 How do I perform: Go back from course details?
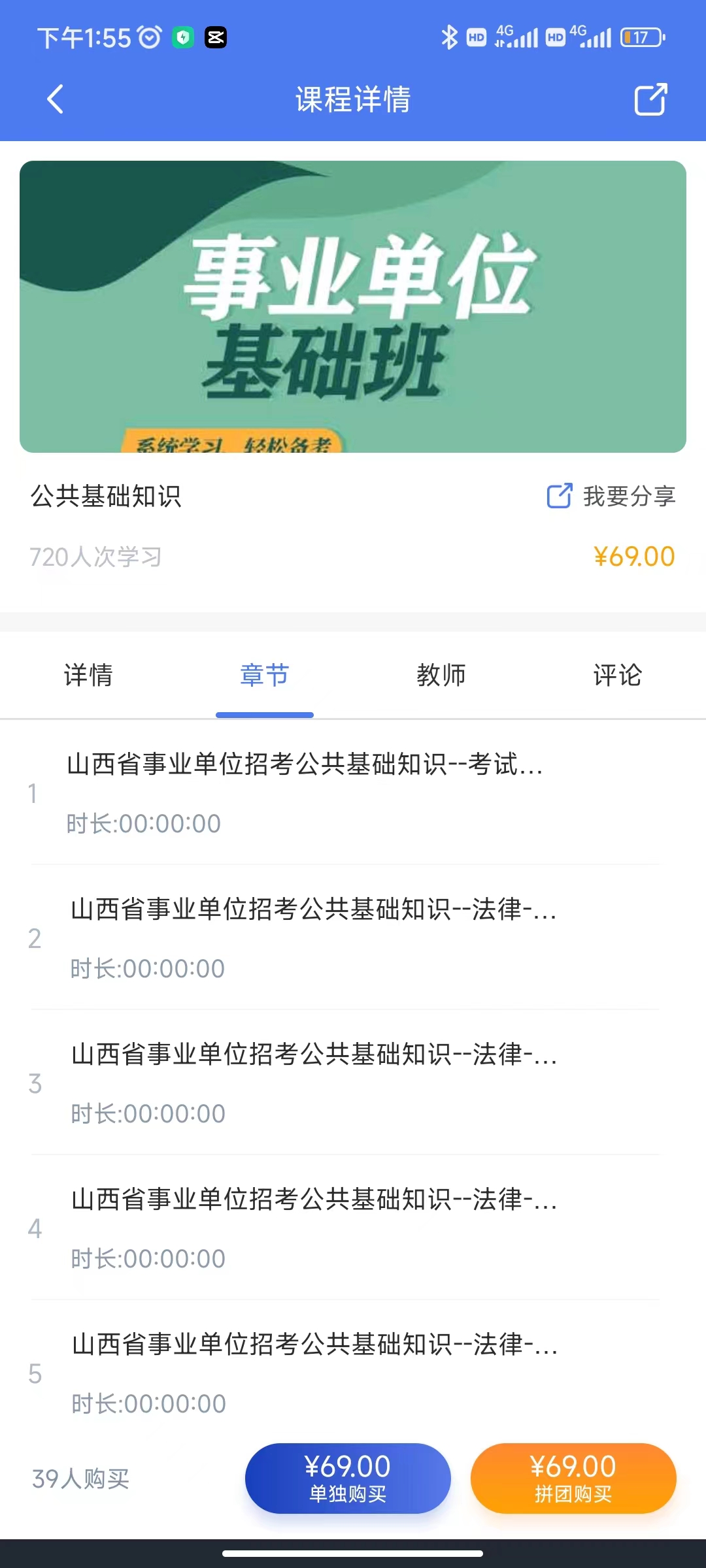click(x=56, y=99)
